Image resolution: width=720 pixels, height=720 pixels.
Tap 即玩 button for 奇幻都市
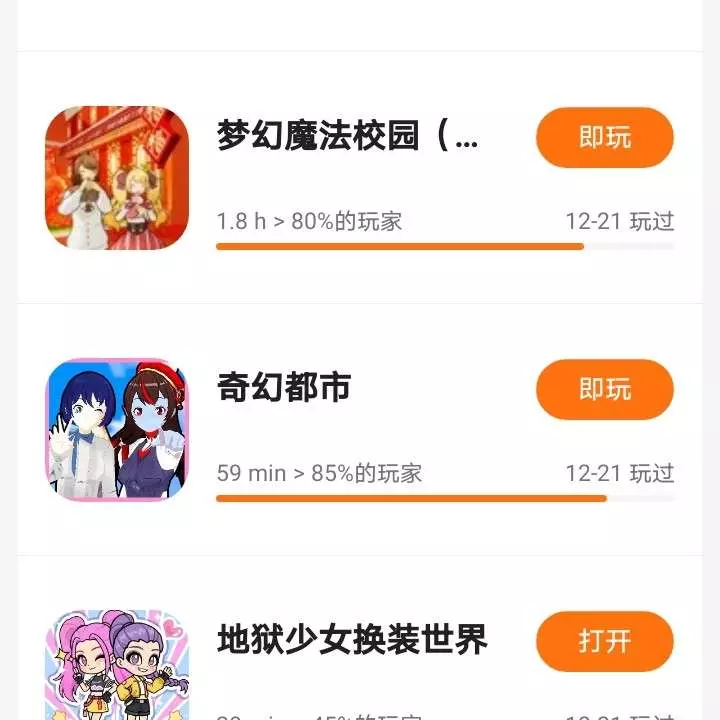tap(604, 389)
